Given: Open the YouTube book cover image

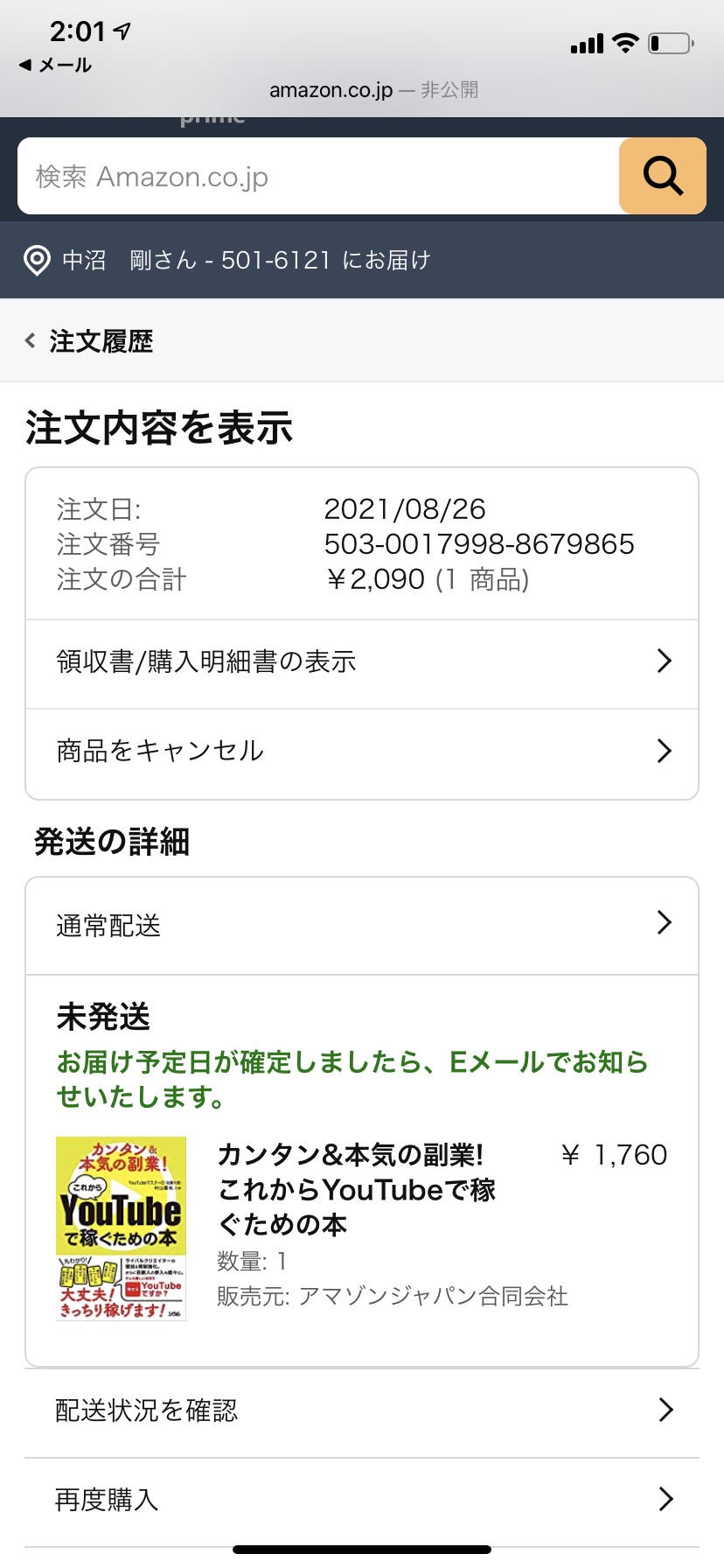Looking at the screenshot, I should click(122, 1228).
